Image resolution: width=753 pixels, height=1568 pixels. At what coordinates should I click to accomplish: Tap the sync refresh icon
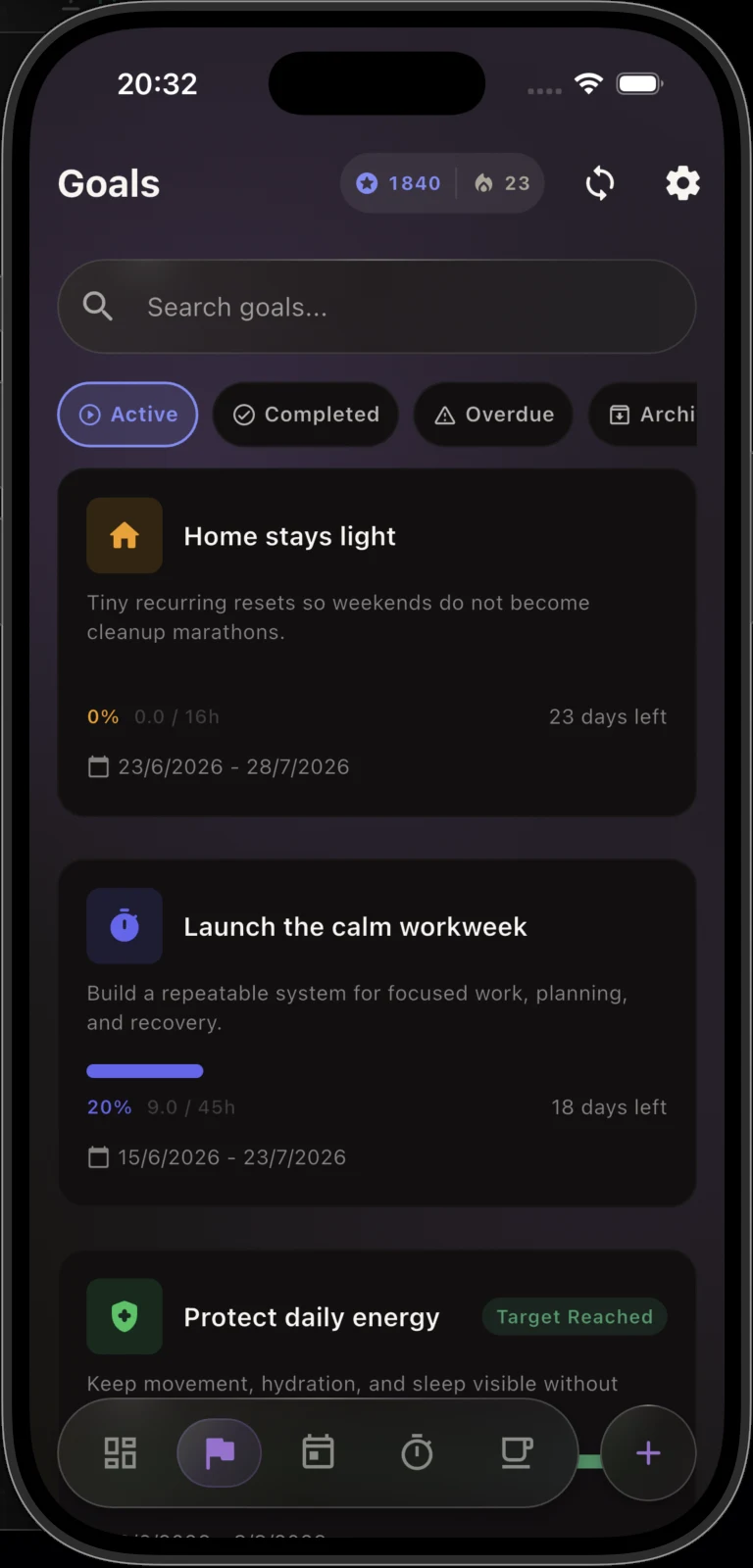click(x=600, y=183)
